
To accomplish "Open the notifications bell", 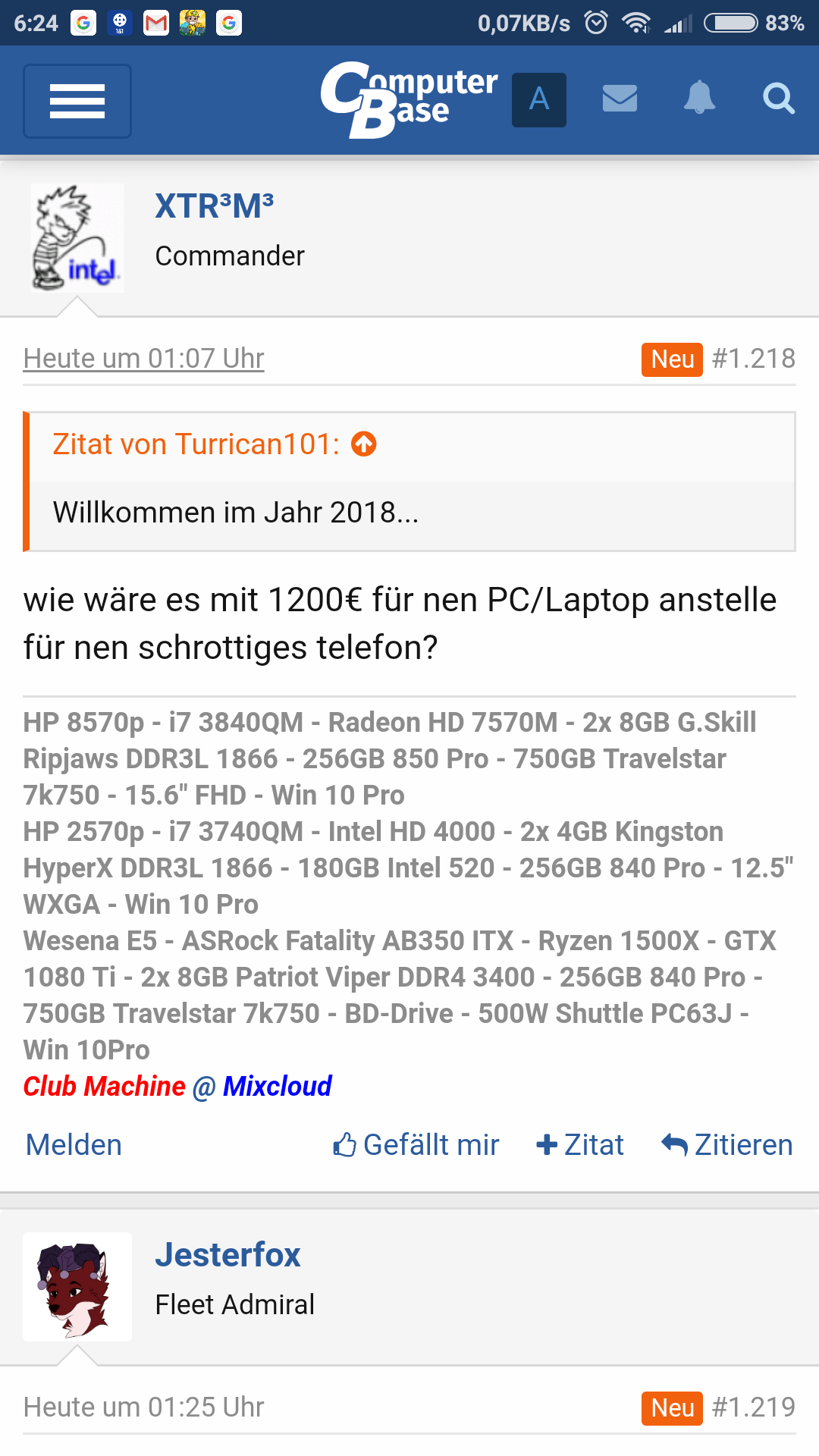I will point(699,99).
